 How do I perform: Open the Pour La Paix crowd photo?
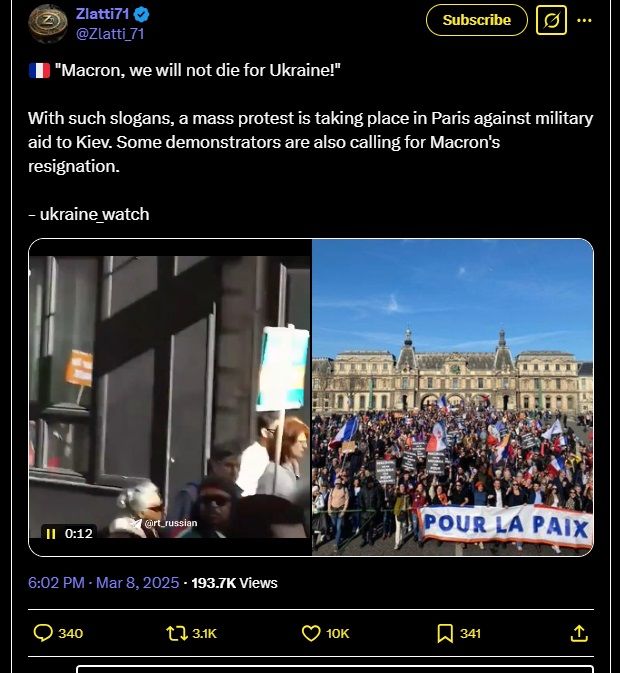click(x=452, y=397)
